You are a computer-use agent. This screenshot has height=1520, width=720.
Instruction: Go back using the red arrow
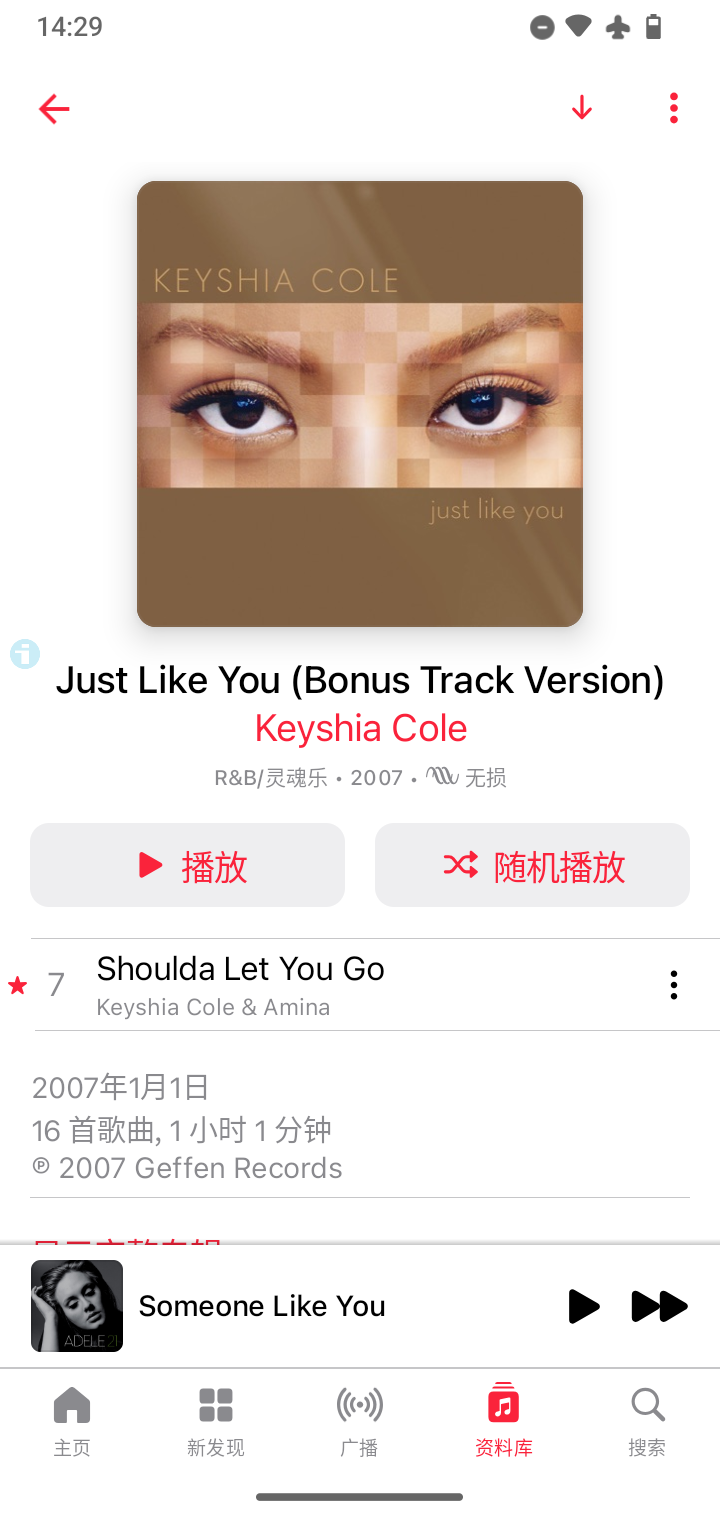pyautogui.click(x=54, y=108)
